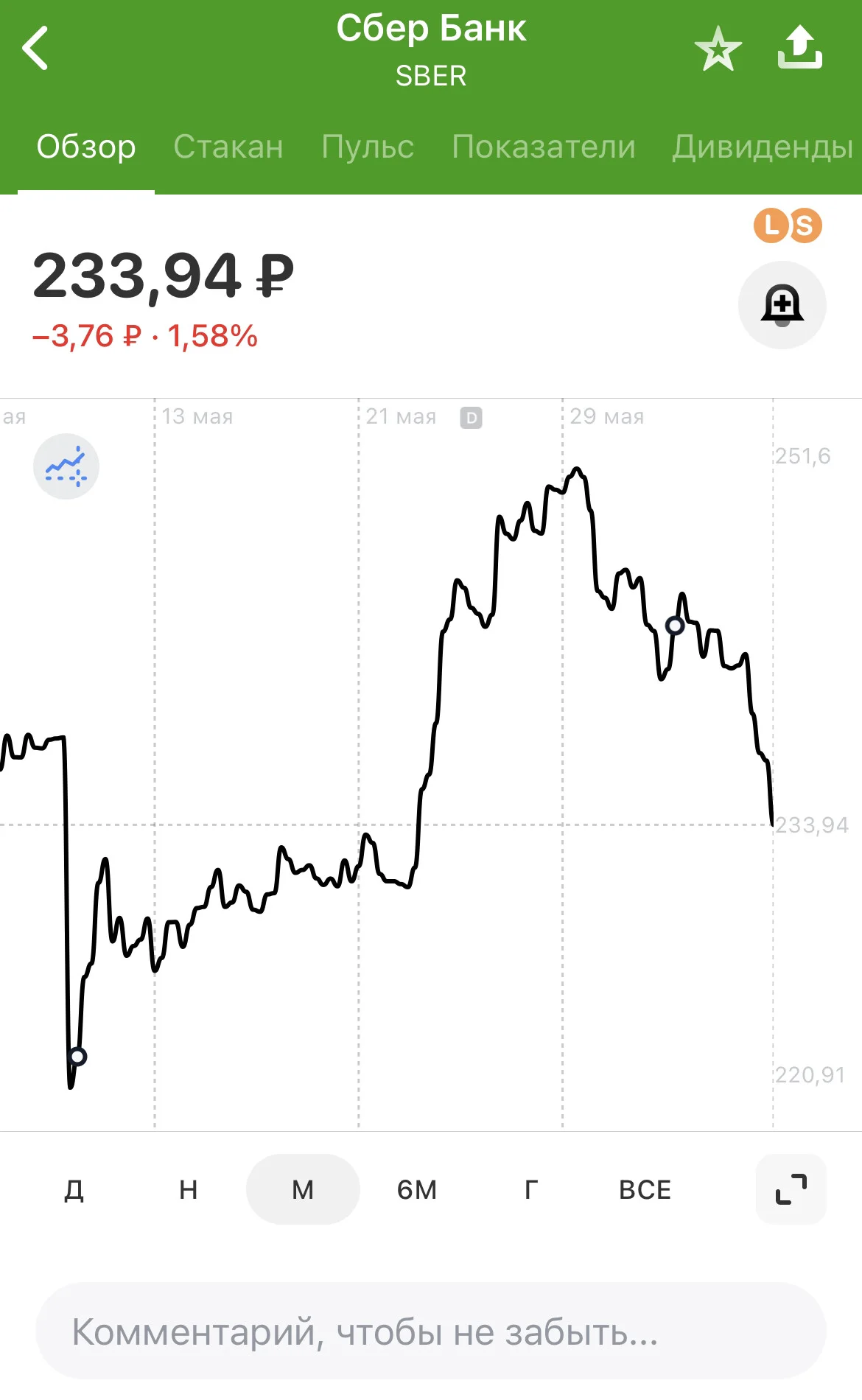Go back using the top-left arrow
Screen dimensions: 862x1400
pos(35,48)
